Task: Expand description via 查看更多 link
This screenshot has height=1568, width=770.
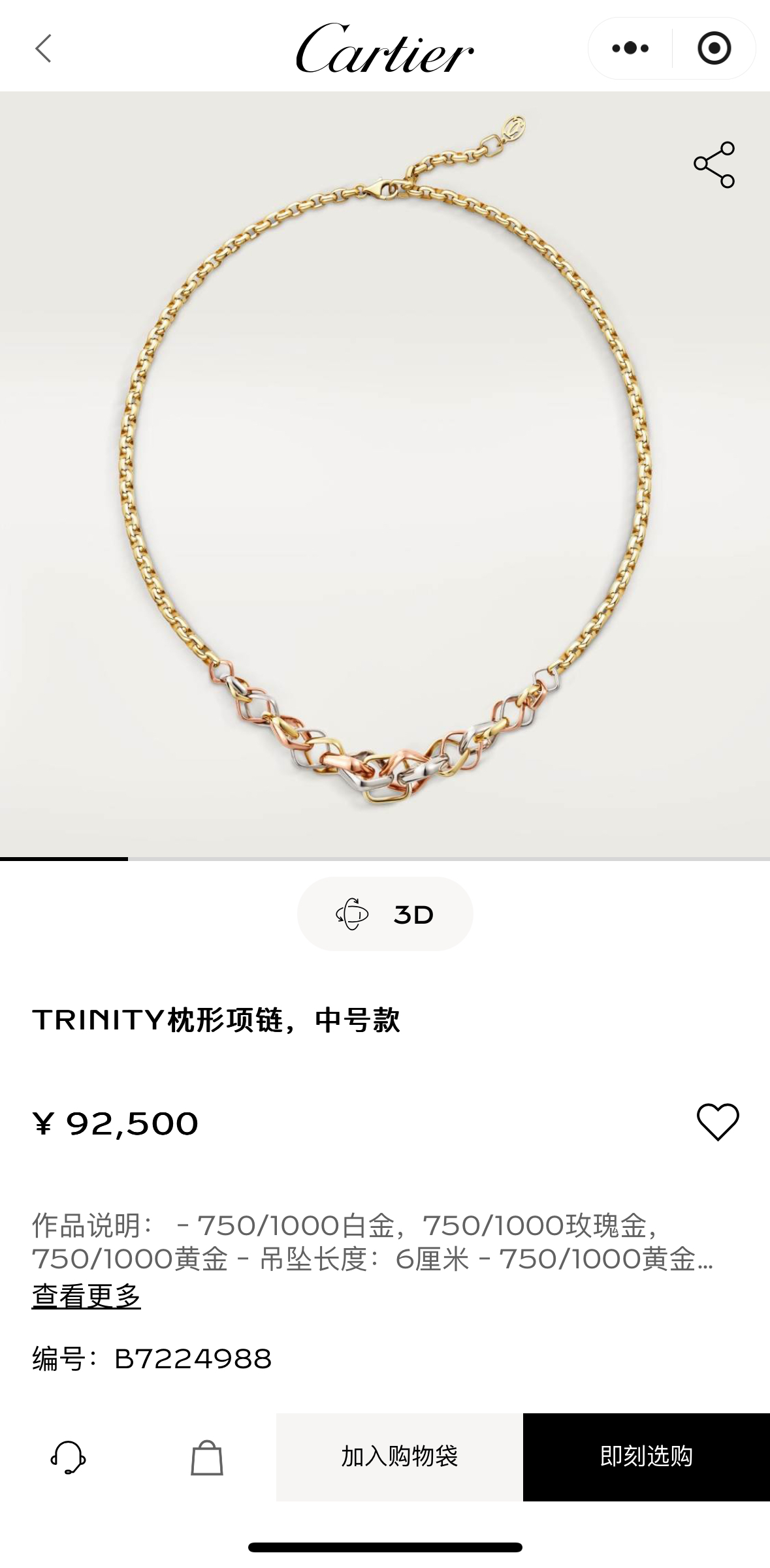Action: click(x=86, y=1296)
